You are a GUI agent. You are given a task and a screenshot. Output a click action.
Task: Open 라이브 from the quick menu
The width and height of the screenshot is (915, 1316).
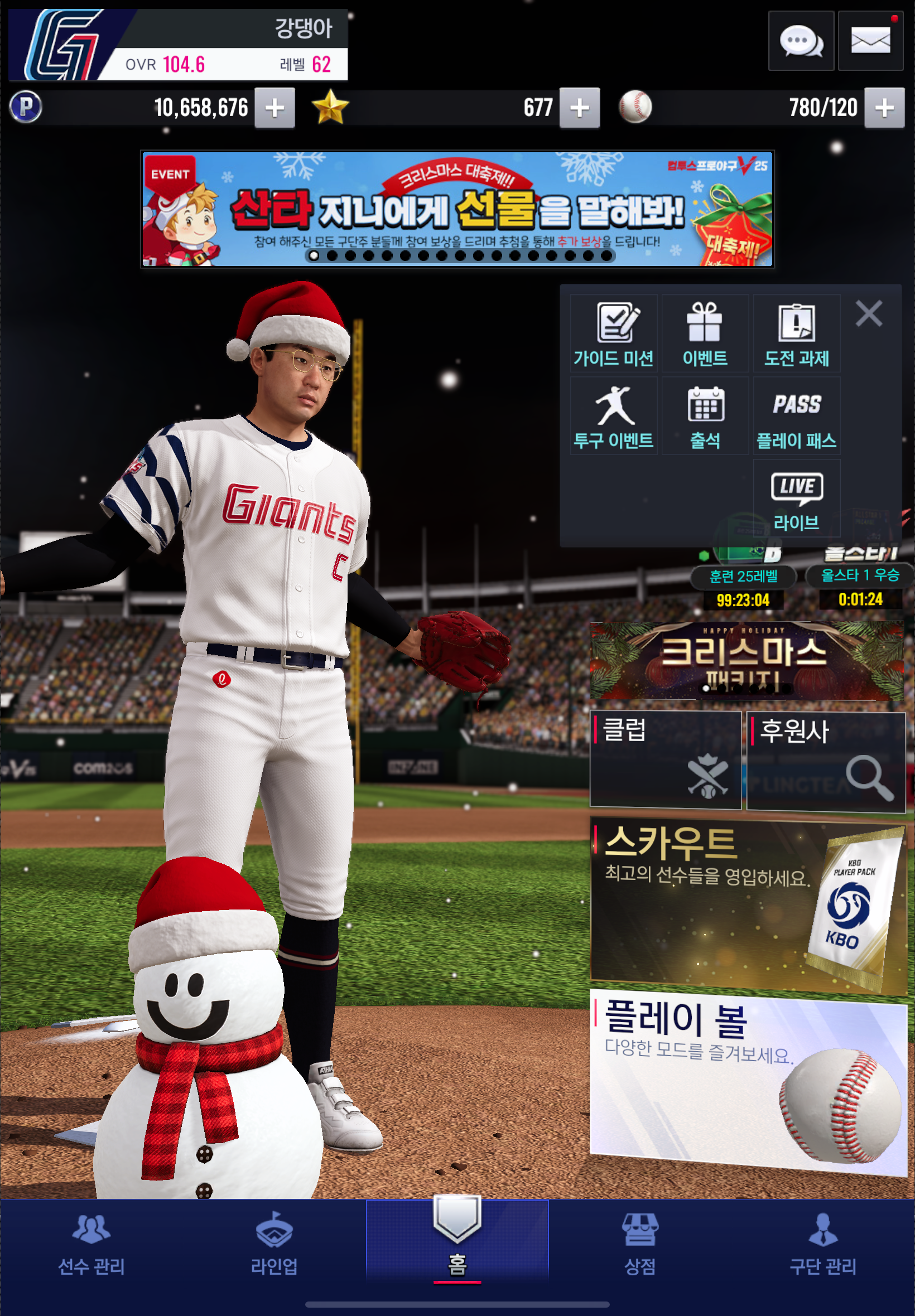[x=796, y=499]
